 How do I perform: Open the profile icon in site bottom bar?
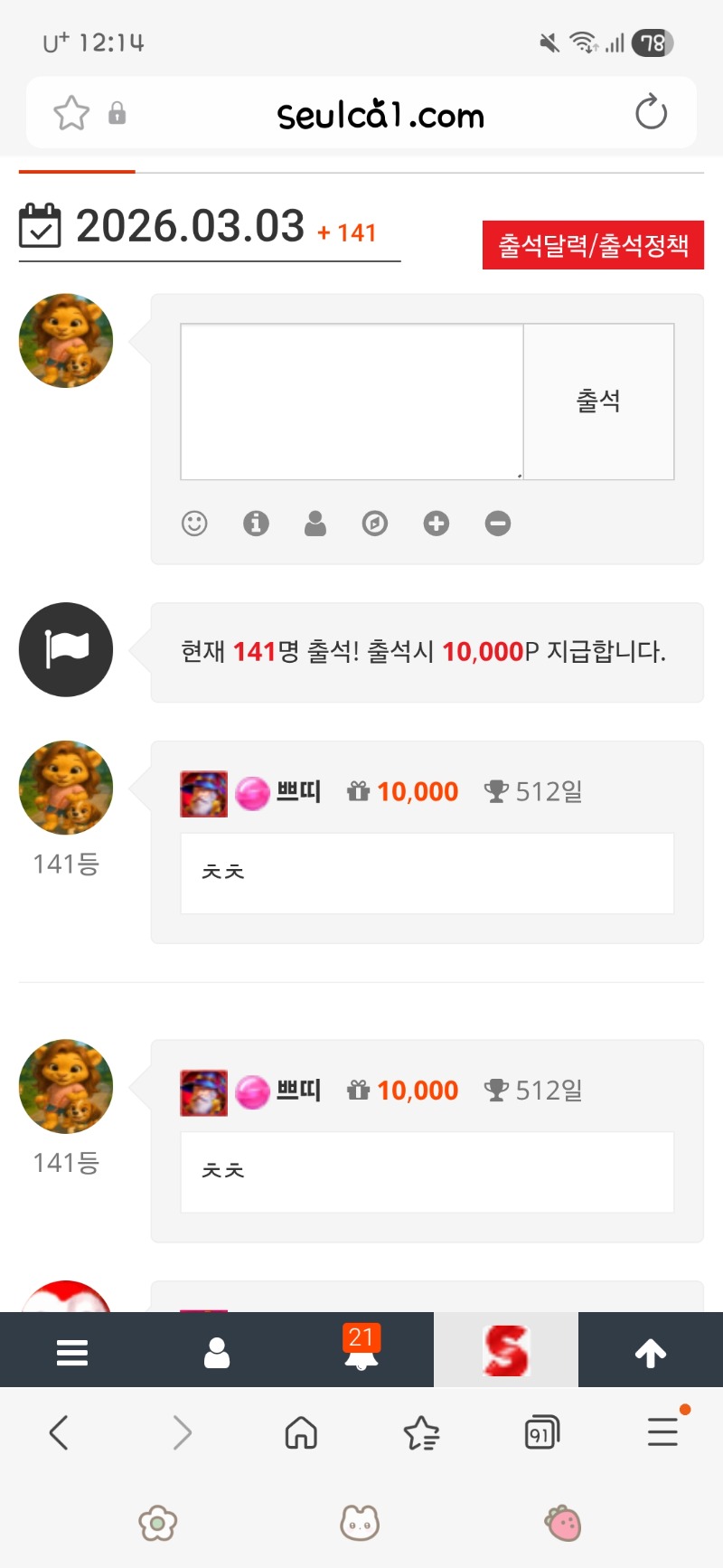217,1353
